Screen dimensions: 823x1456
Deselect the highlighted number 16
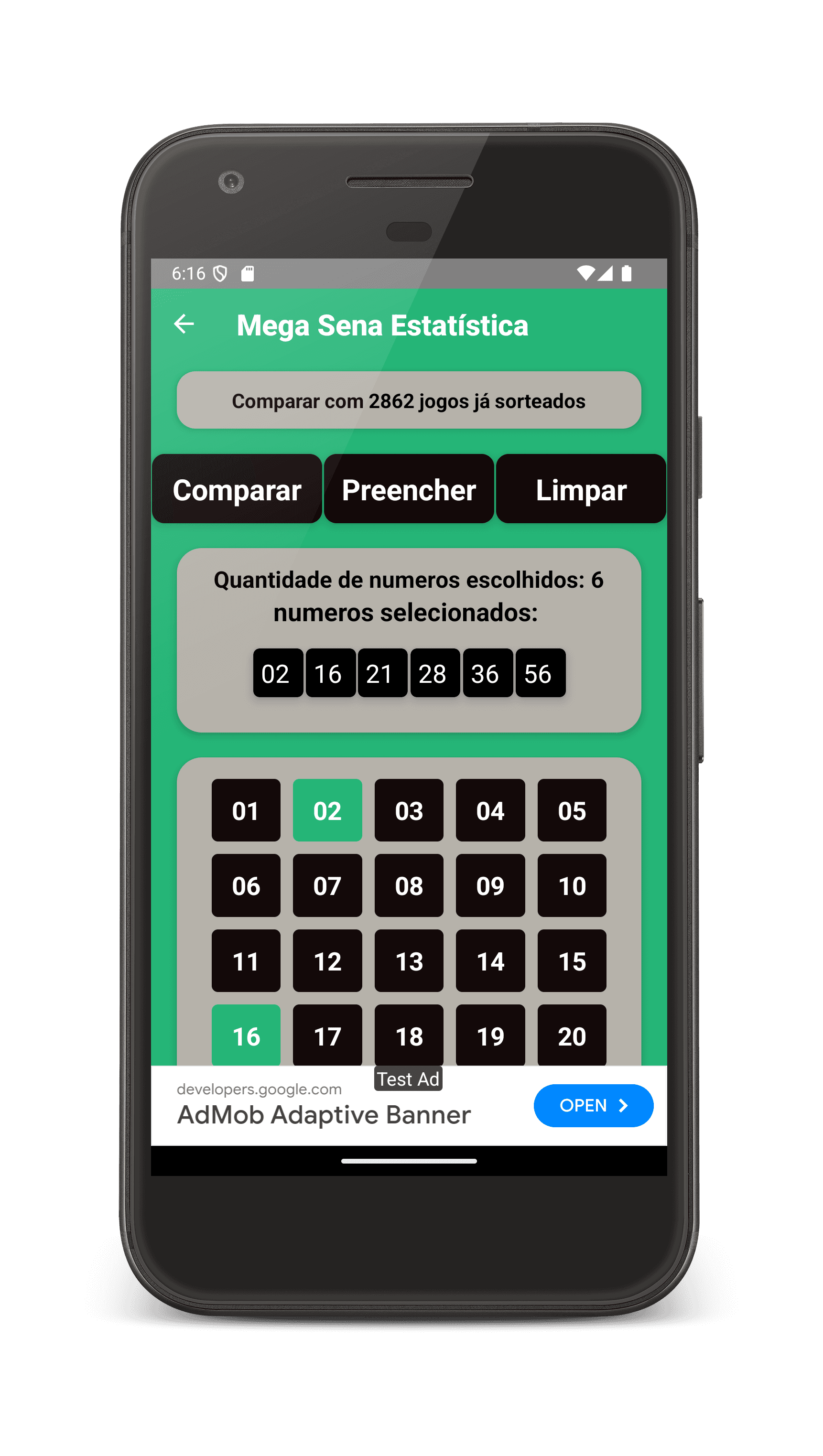[246, 1036]
